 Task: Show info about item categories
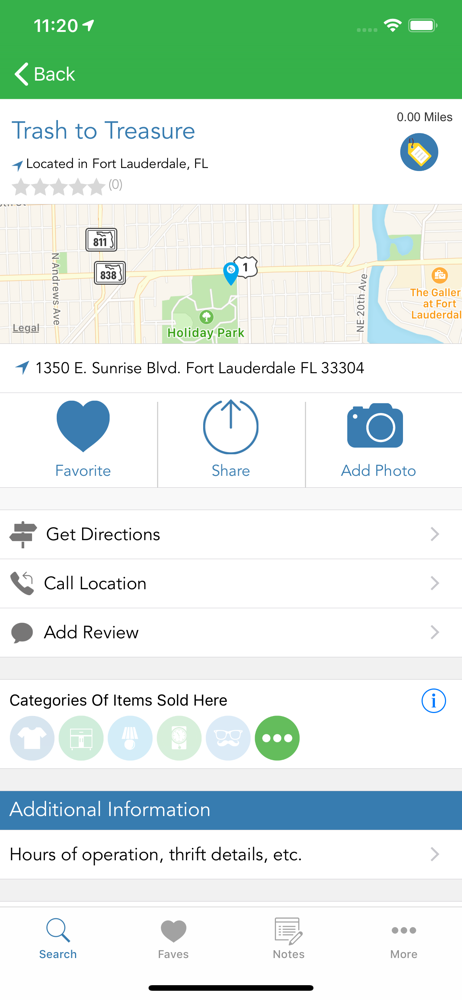434,701
